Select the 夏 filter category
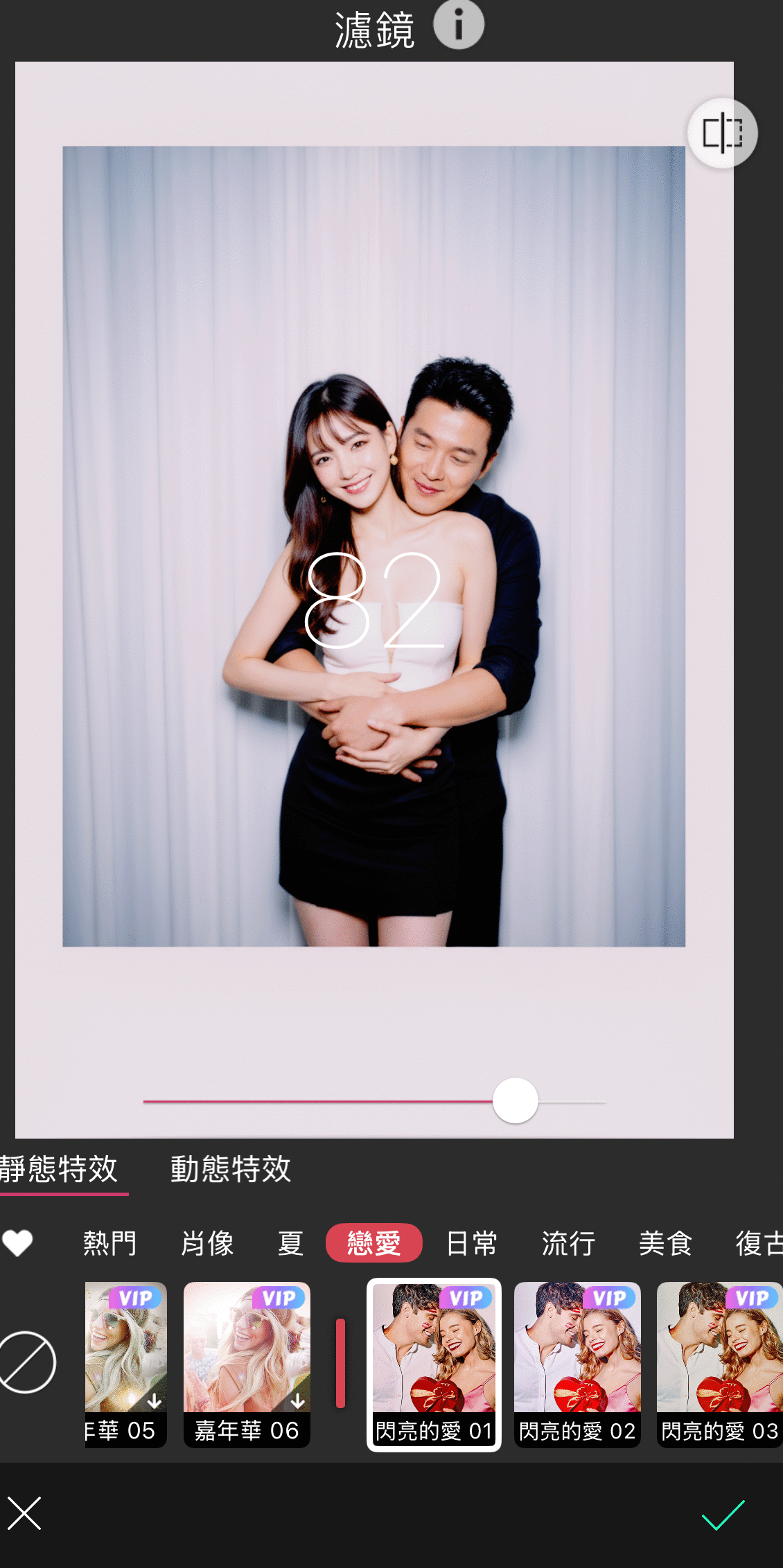The width and height of the screenshot is (783, 1568). point(290,1243)
